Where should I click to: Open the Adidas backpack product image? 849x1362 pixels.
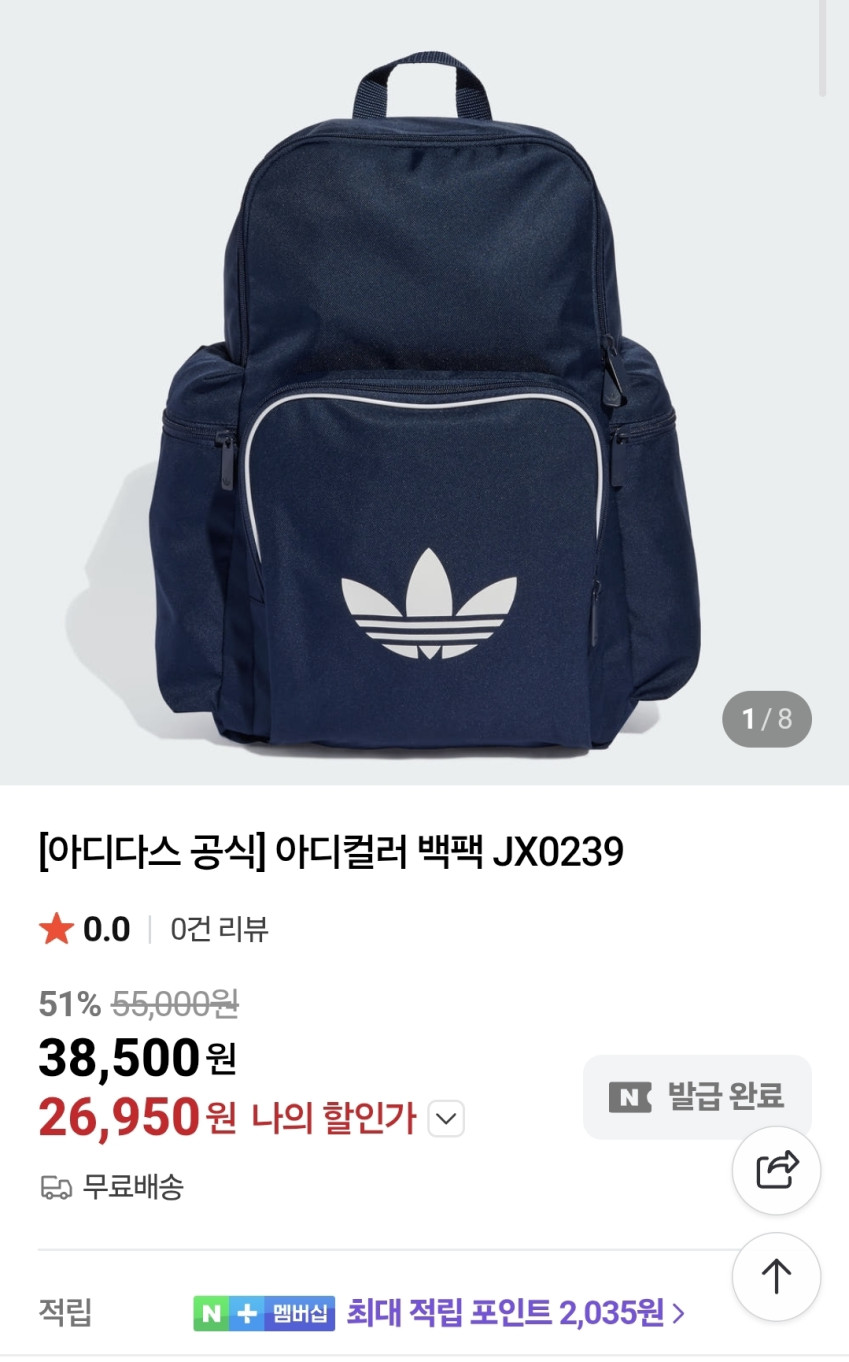point(424,400)
